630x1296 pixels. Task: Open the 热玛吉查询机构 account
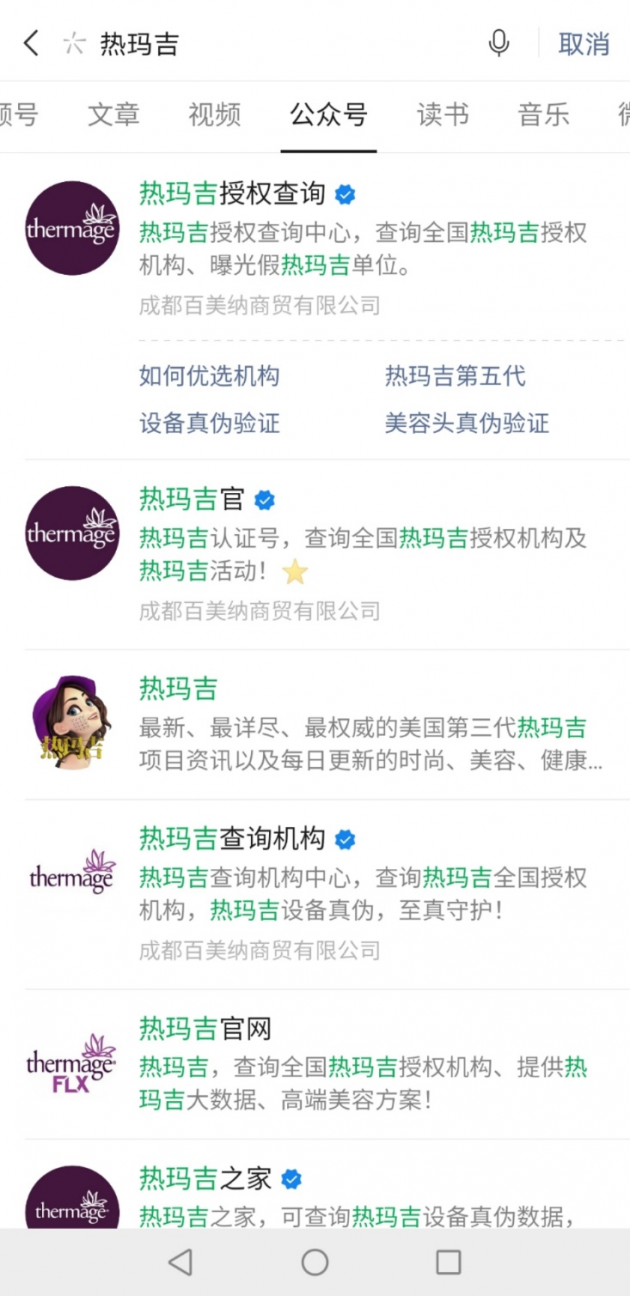[232, 838]
